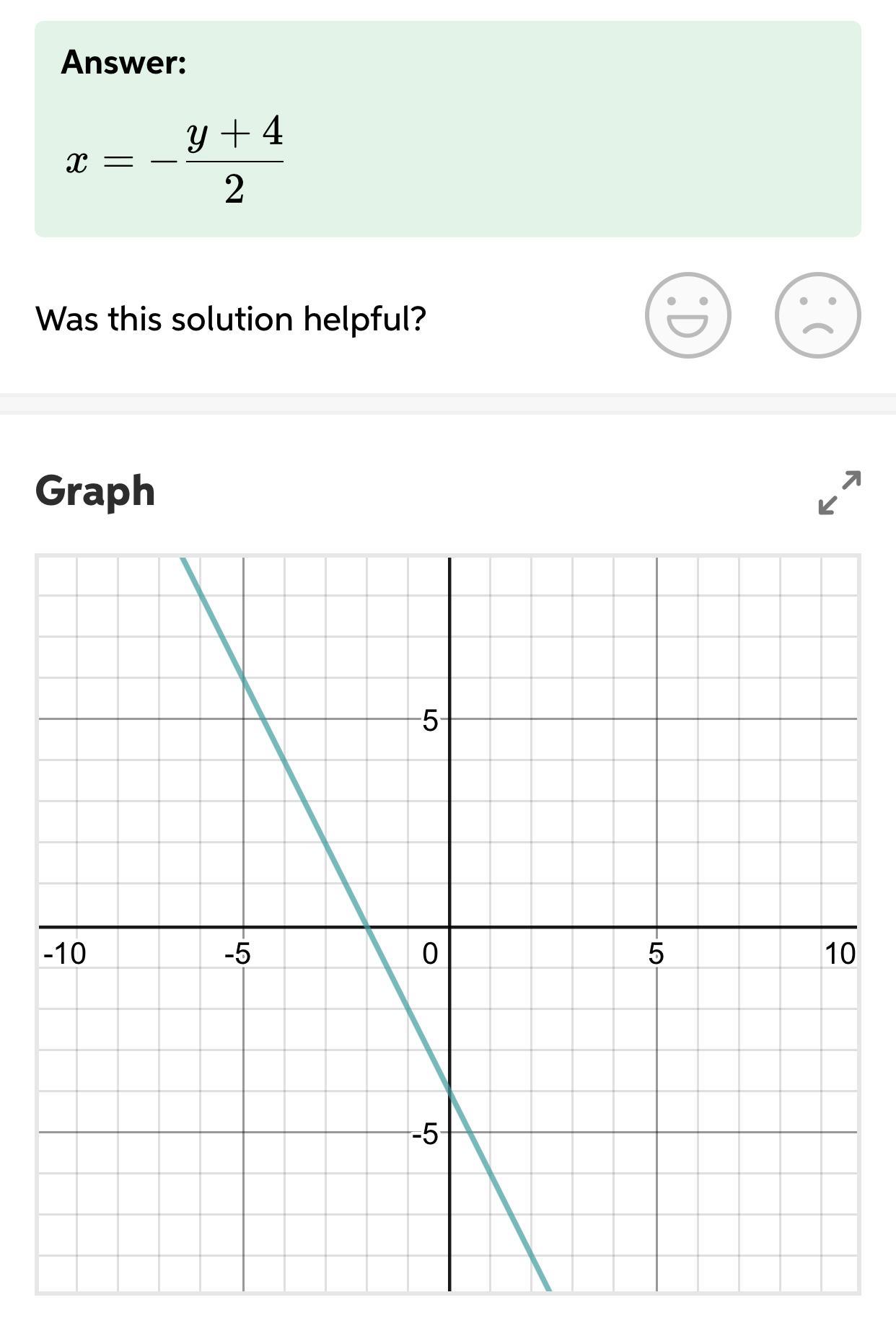Open the graph of the line
The height and width of the screenshot is (1318, 896).
coord(448,925)
